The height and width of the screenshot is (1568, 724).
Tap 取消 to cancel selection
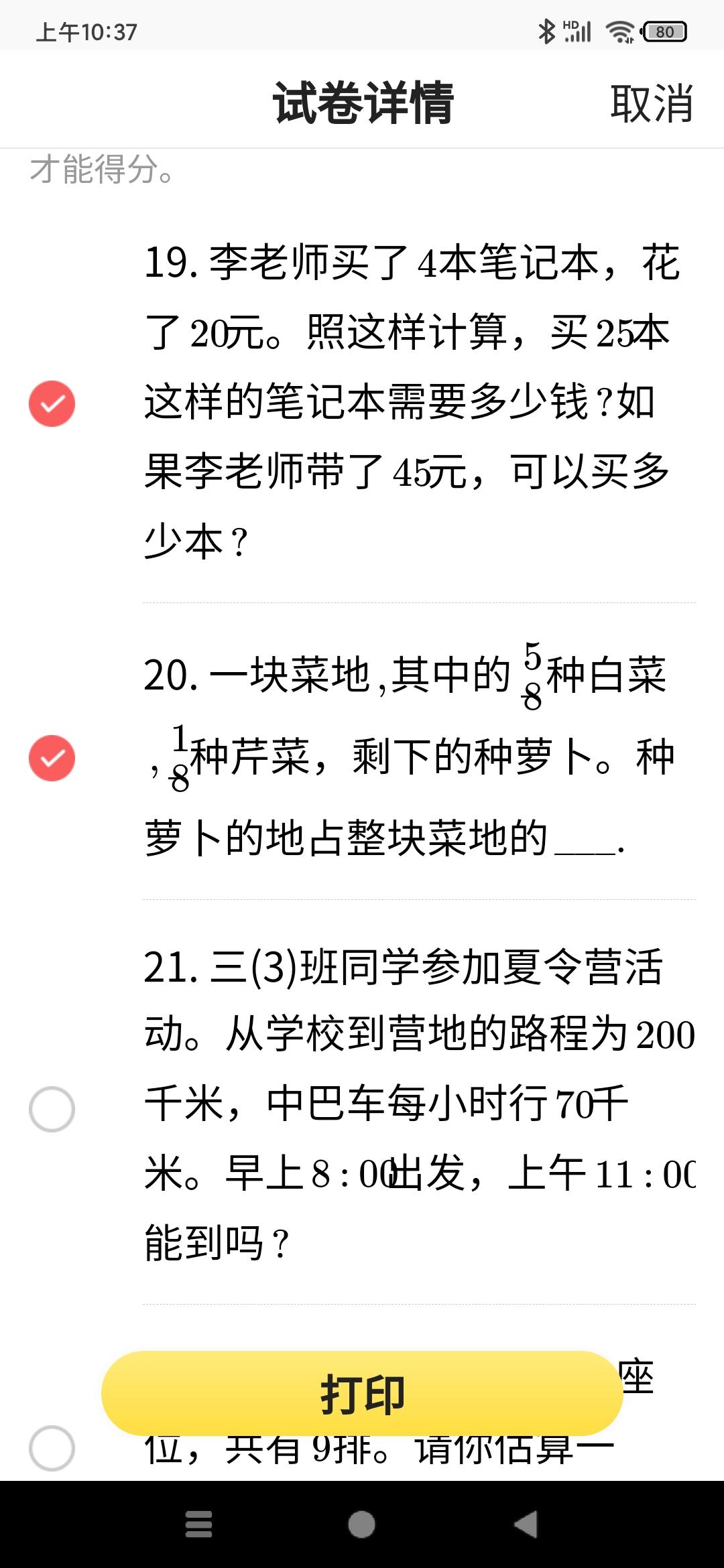point(652,103)
